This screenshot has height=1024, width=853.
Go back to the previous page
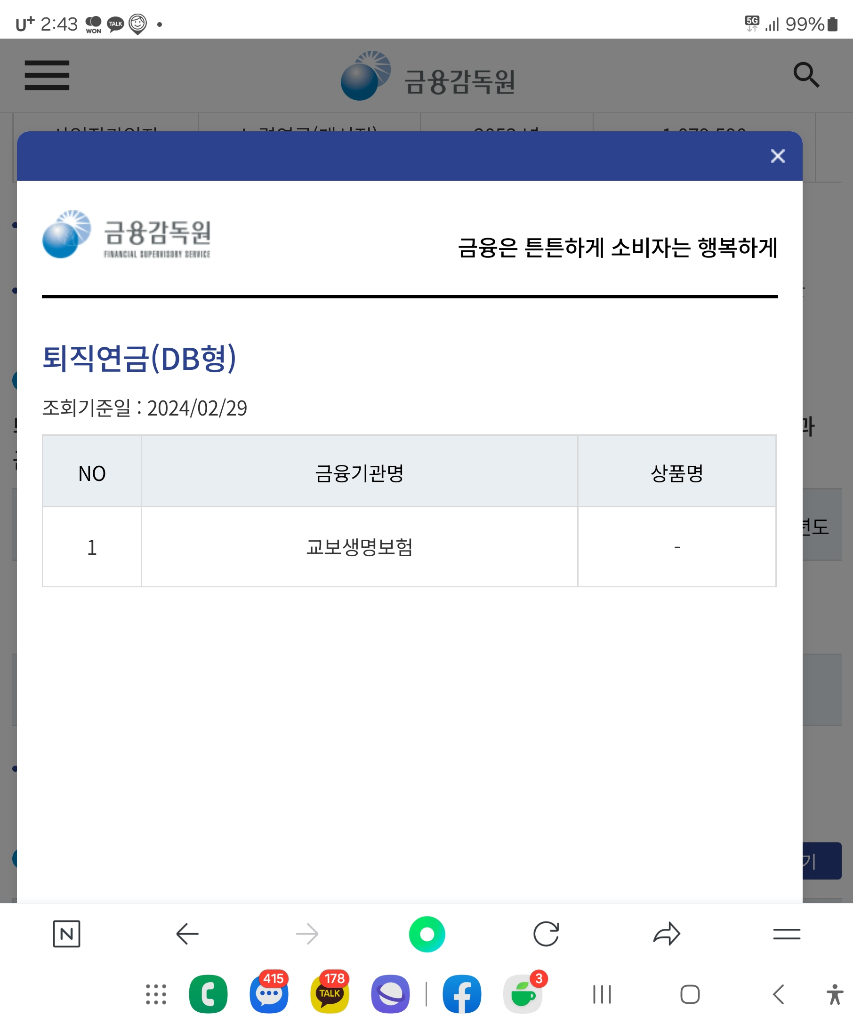point(187,934)
